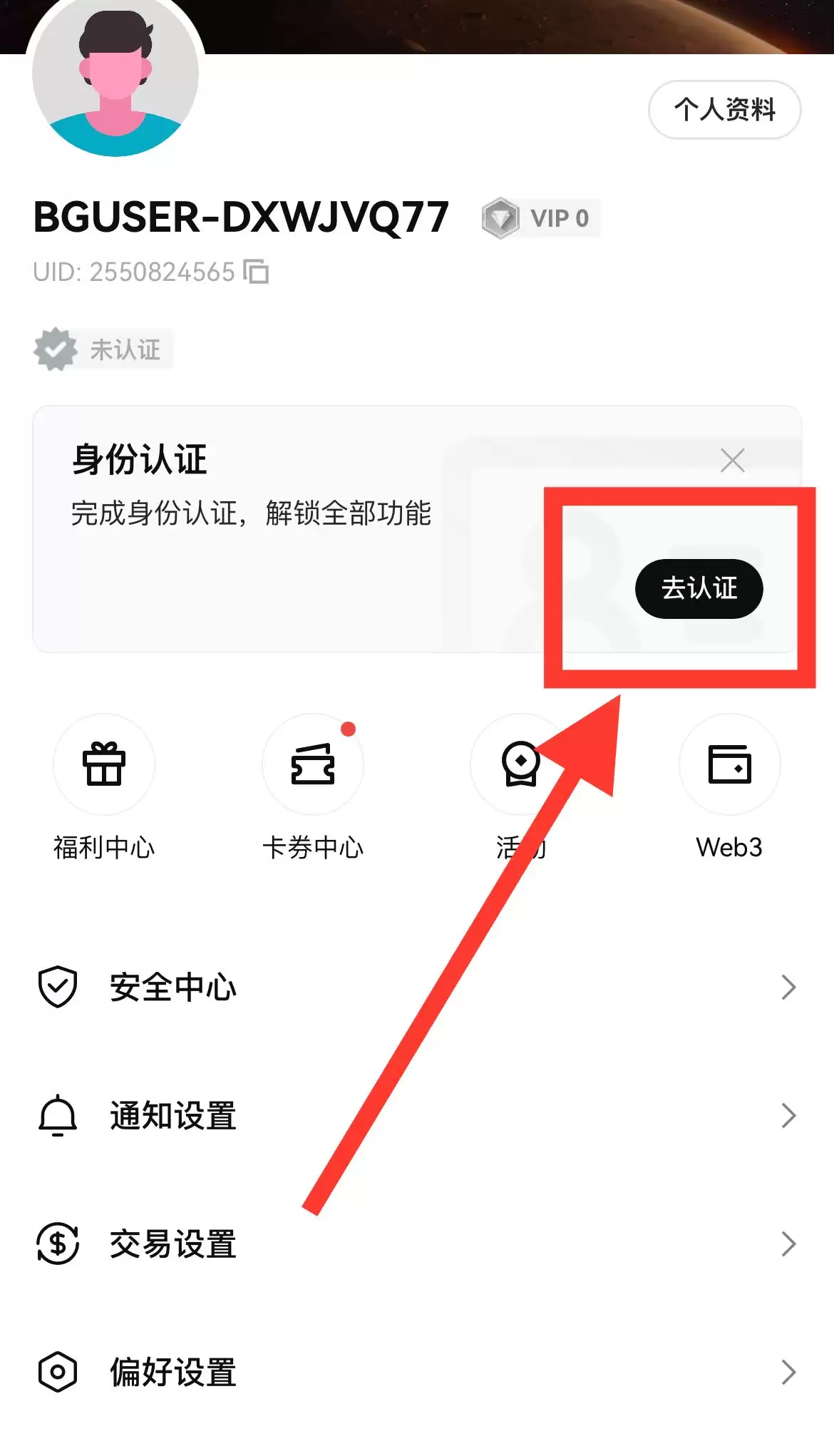834x1456 pixels.
Task: Click the 未认证 verification badge
Action: [x=103, y=349]
